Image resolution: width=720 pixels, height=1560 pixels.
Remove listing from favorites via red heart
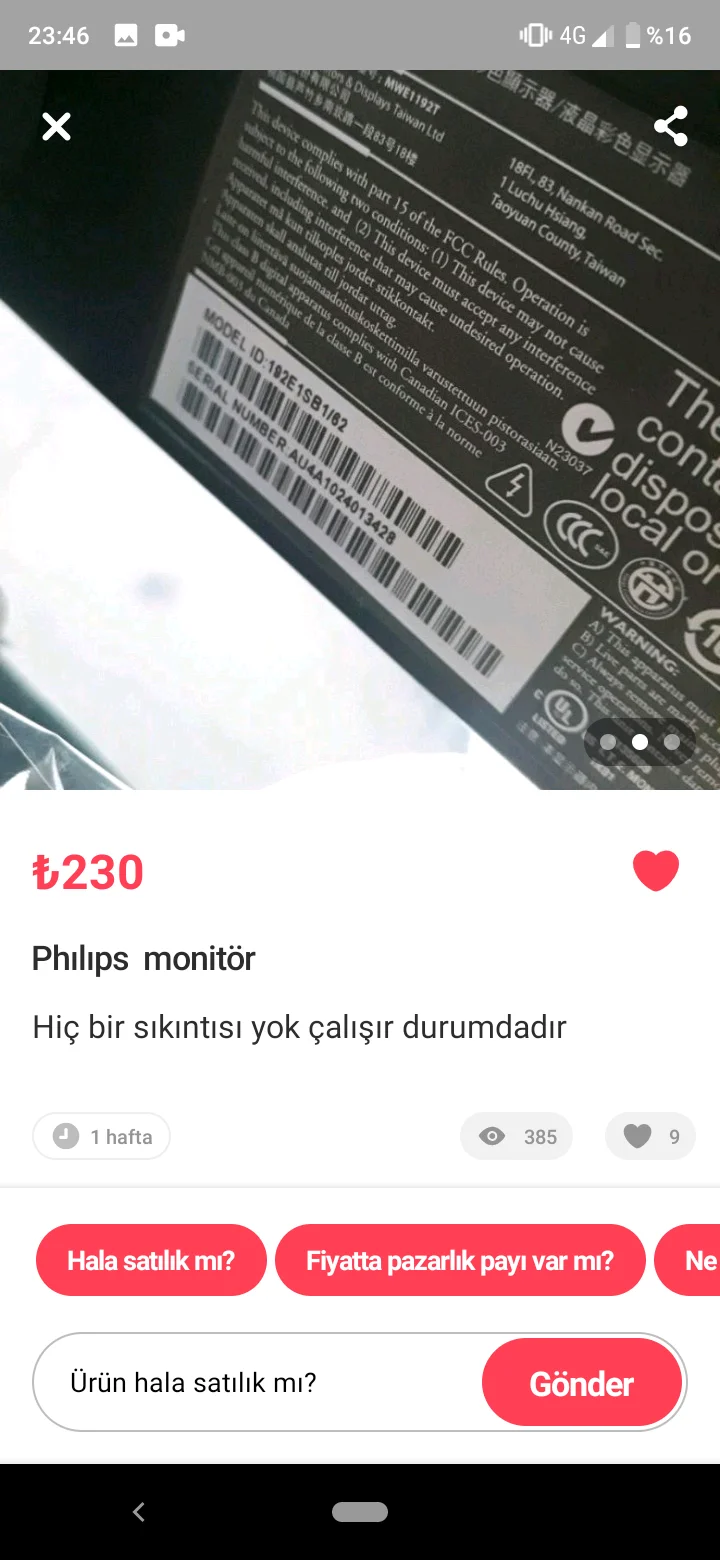(x=656, y=871)
